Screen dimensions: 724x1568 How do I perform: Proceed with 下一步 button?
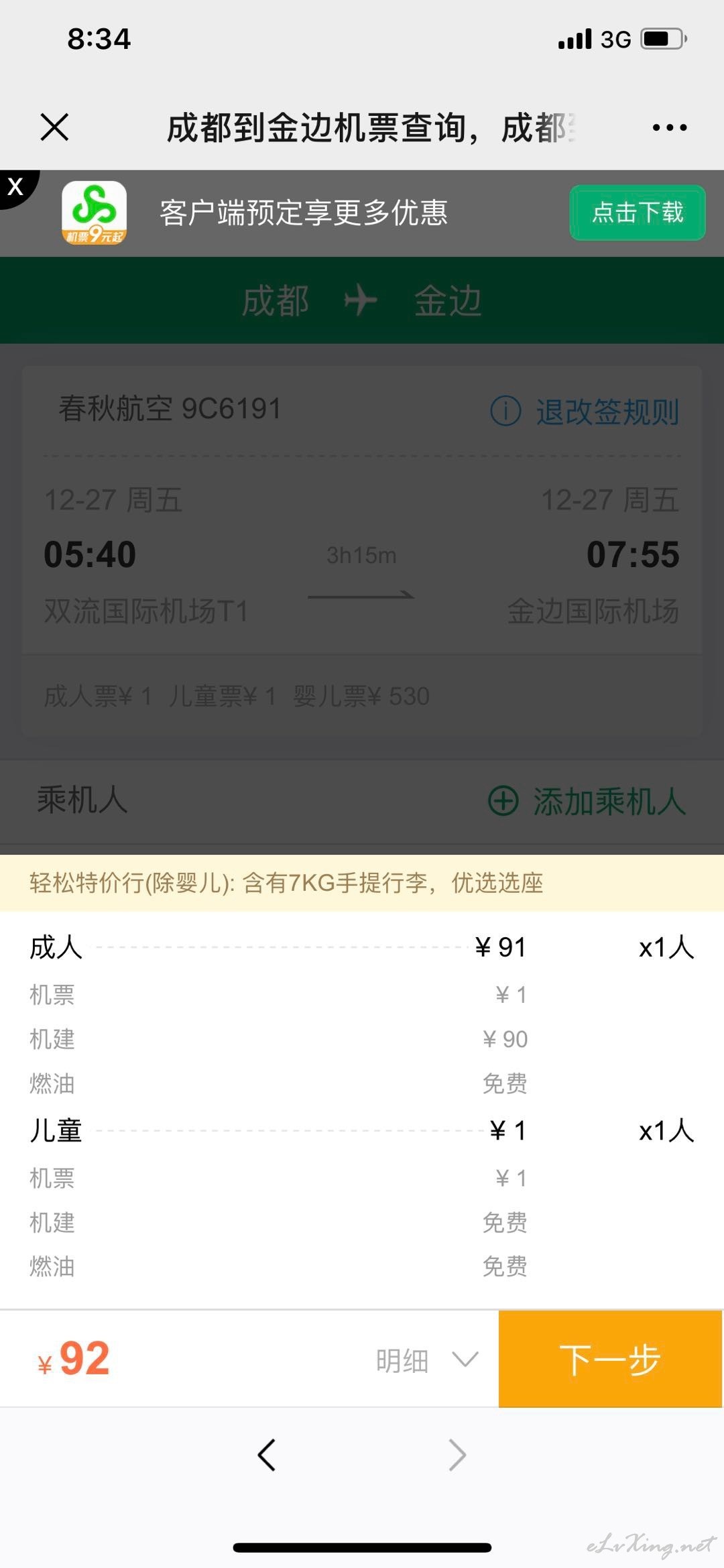610,1359
